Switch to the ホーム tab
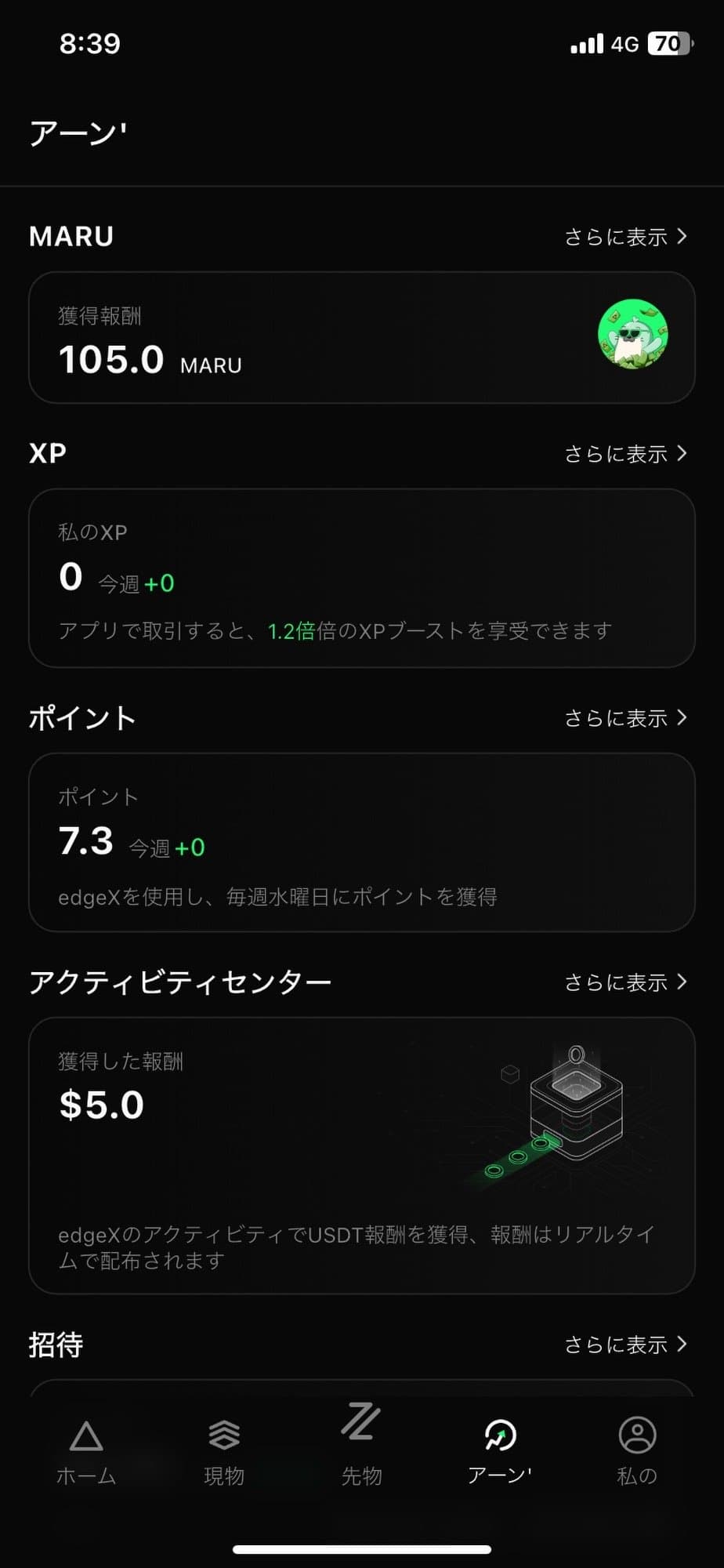The height and width of the screenshot is (1568, 724). pos(86,1450)
